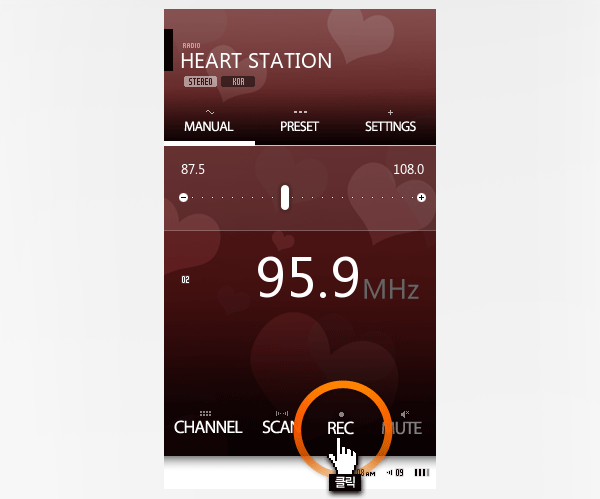Increase frequency with the plus button
600x499 pixels.
pos(421,198)
